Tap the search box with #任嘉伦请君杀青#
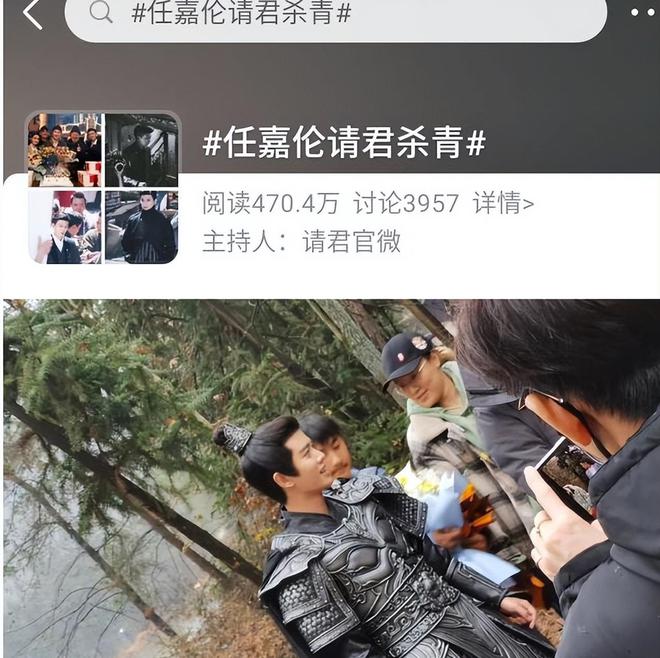 tap(335, 14)
